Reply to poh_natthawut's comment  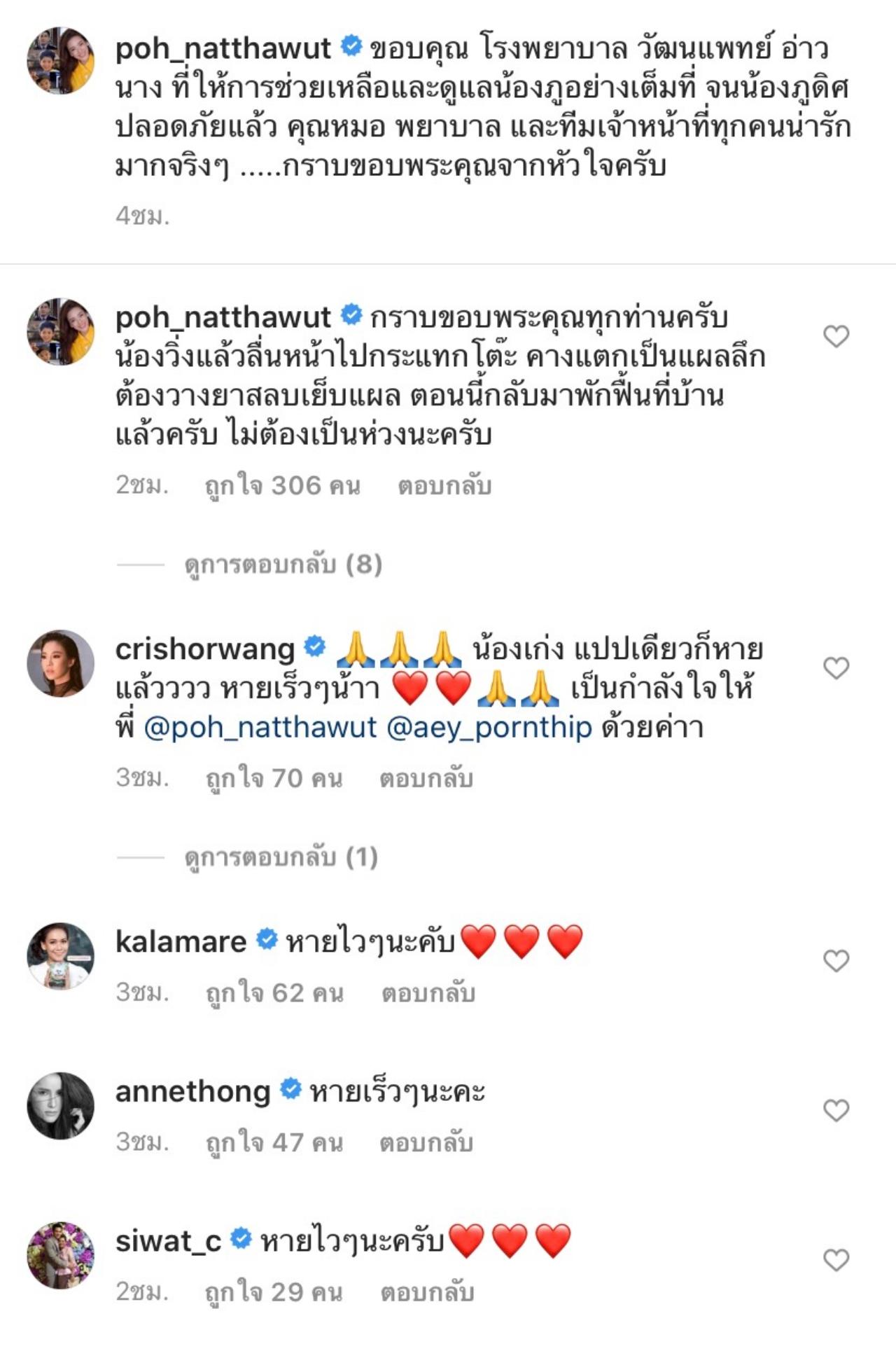pyautogui.click(x=444, y=485)
